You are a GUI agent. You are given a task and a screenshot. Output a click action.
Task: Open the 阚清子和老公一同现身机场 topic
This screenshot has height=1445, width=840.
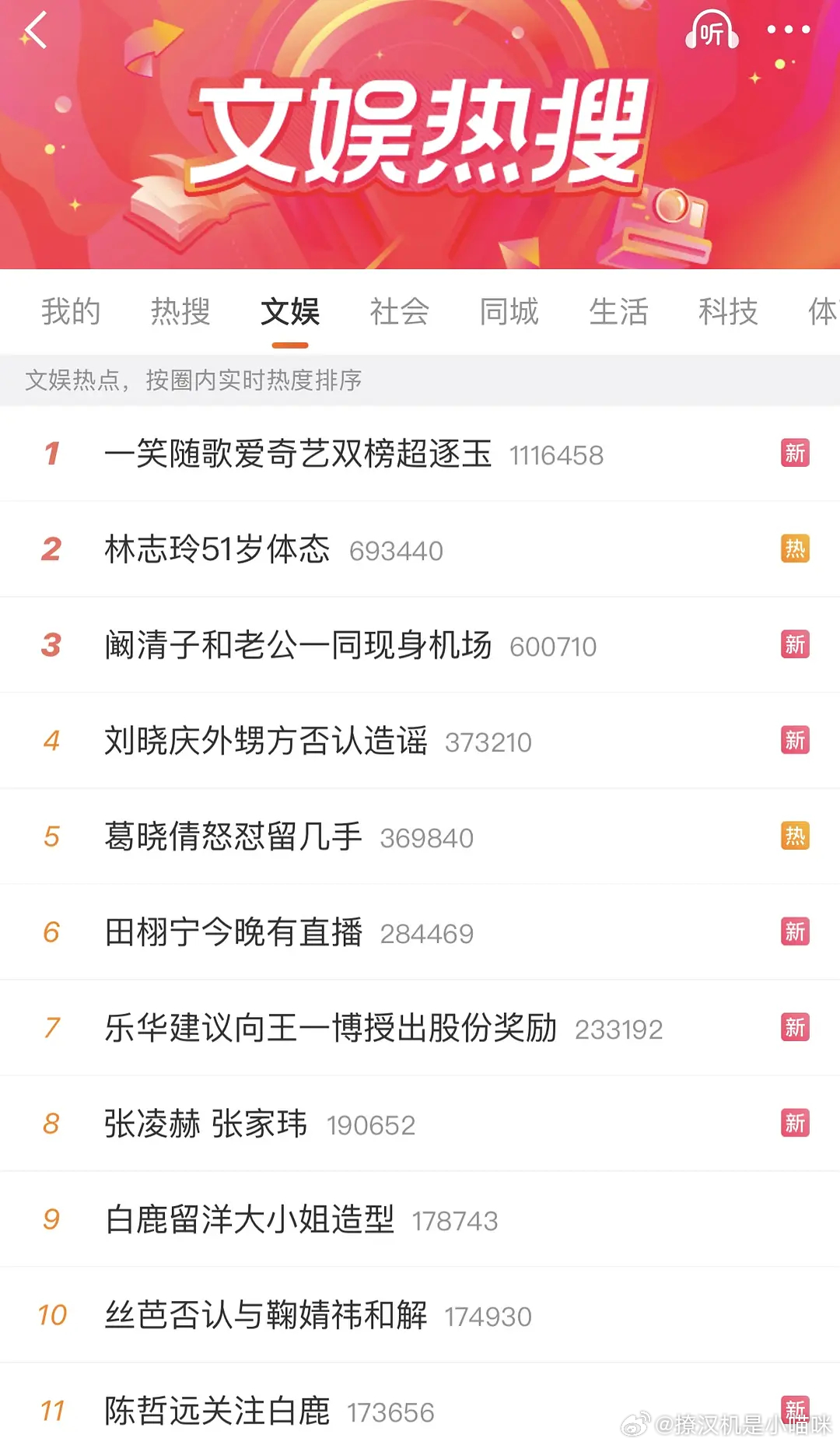pyautogui.click(x=299, y=645)
